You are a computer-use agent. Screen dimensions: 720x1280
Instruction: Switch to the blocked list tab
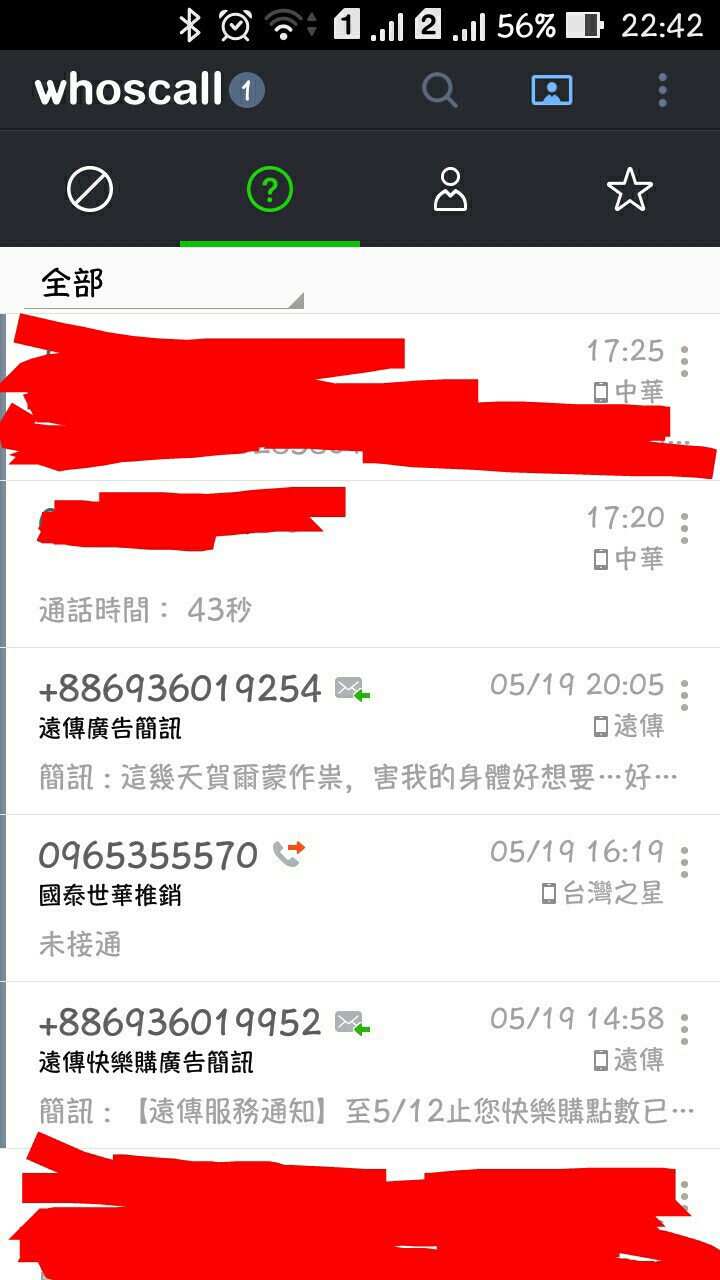90,190
